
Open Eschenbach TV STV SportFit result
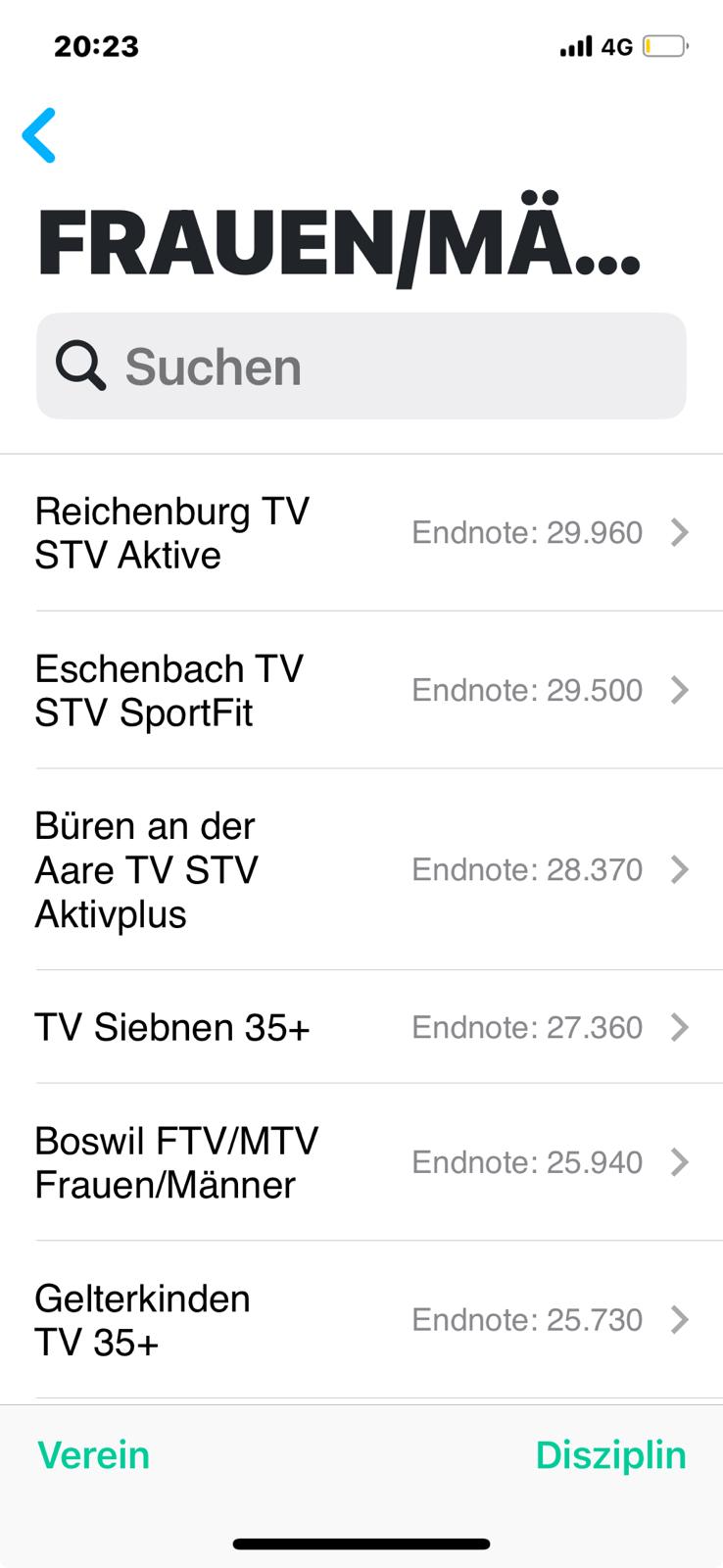tap(361, 690)
